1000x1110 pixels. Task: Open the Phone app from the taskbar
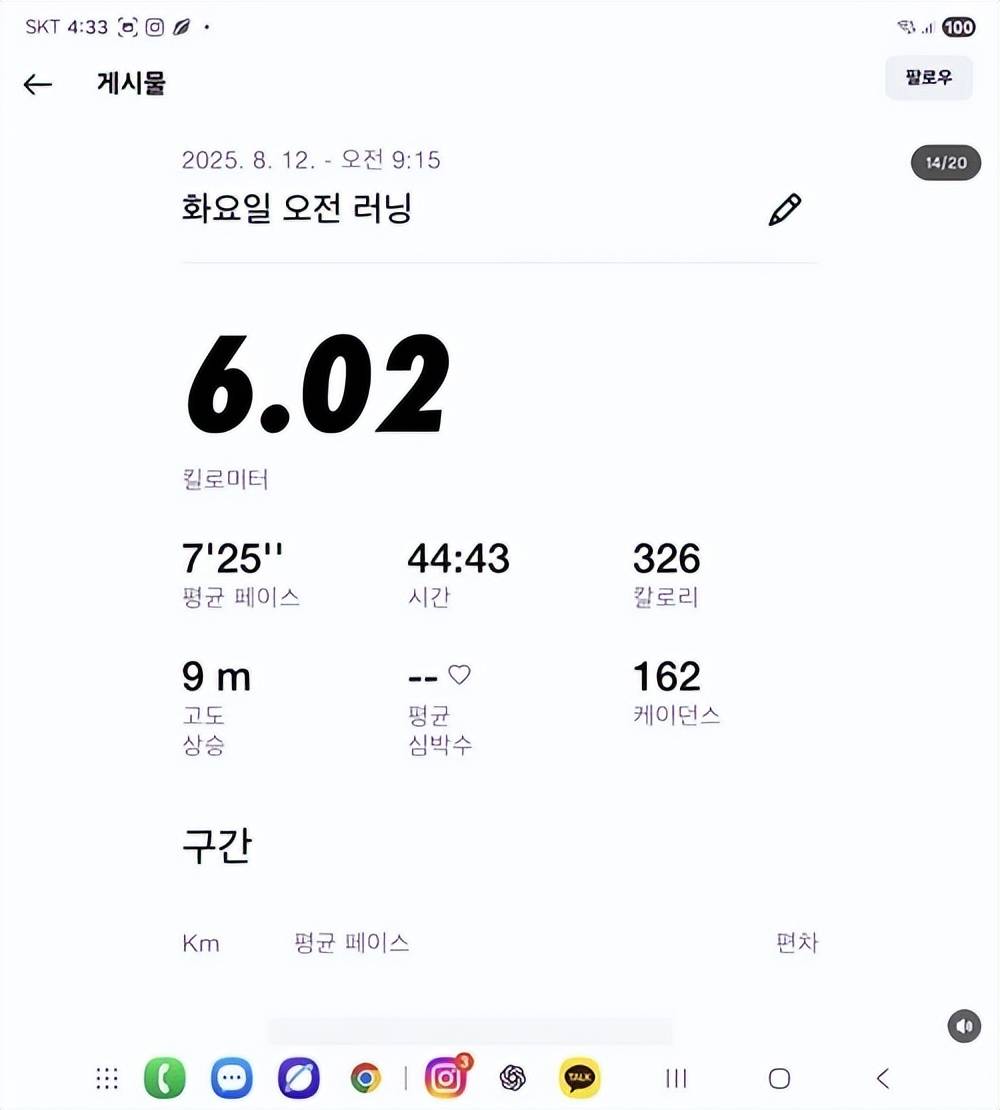(x=165, y=1078)
